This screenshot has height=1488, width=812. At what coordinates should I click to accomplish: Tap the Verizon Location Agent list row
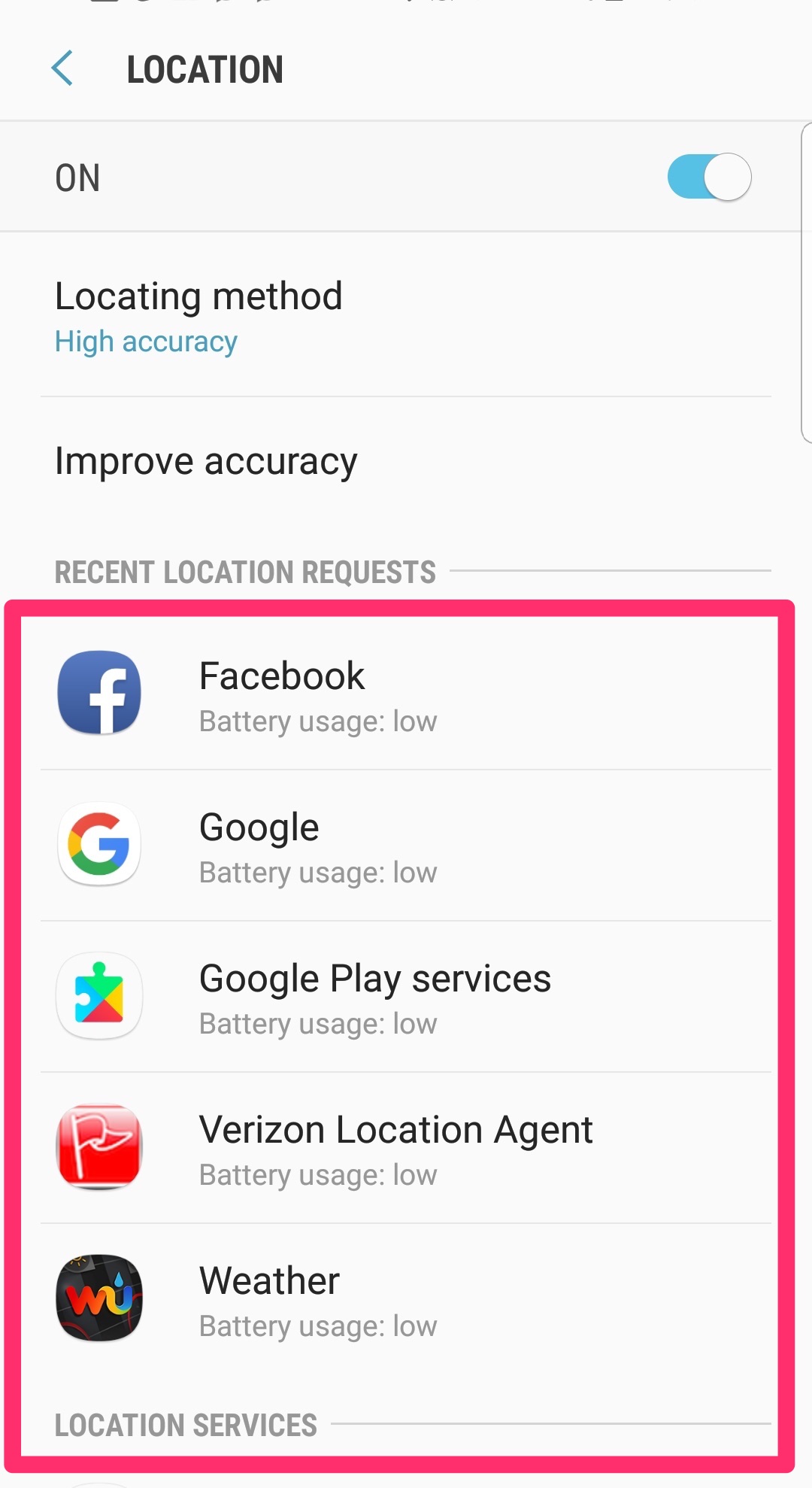coord(396,1146)
